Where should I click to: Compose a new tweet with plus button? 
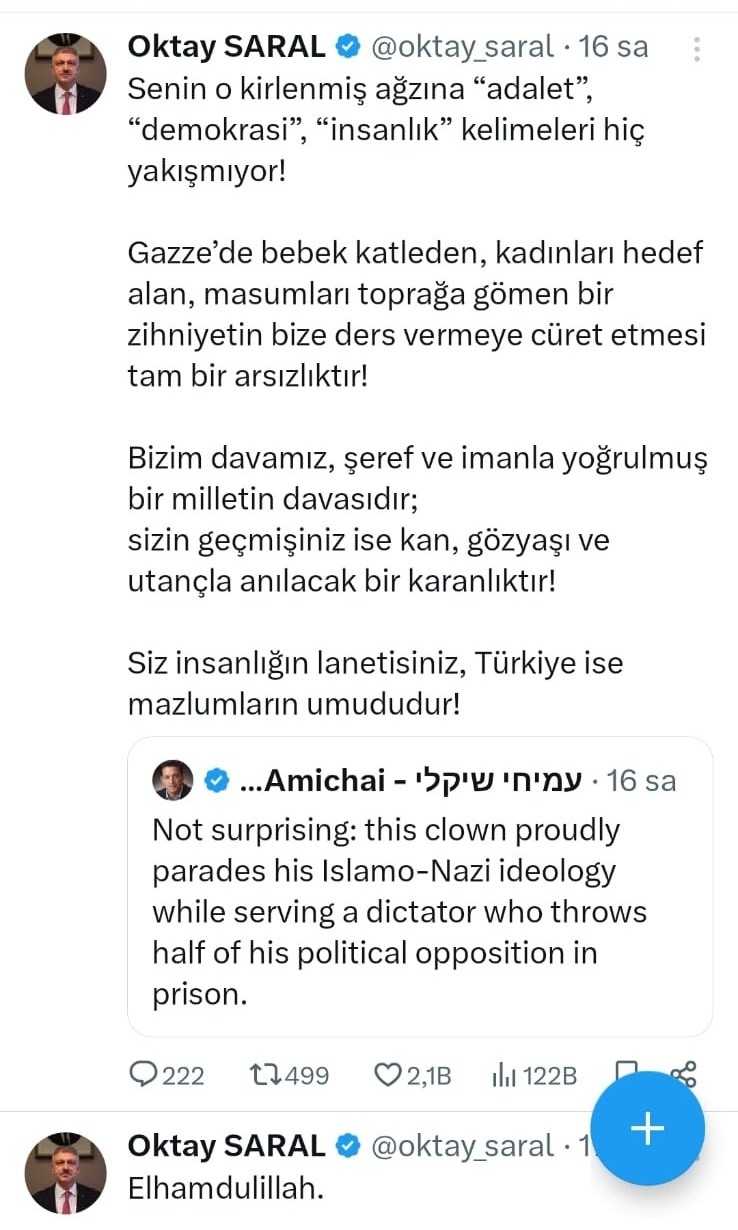[x=647, y=1128]
